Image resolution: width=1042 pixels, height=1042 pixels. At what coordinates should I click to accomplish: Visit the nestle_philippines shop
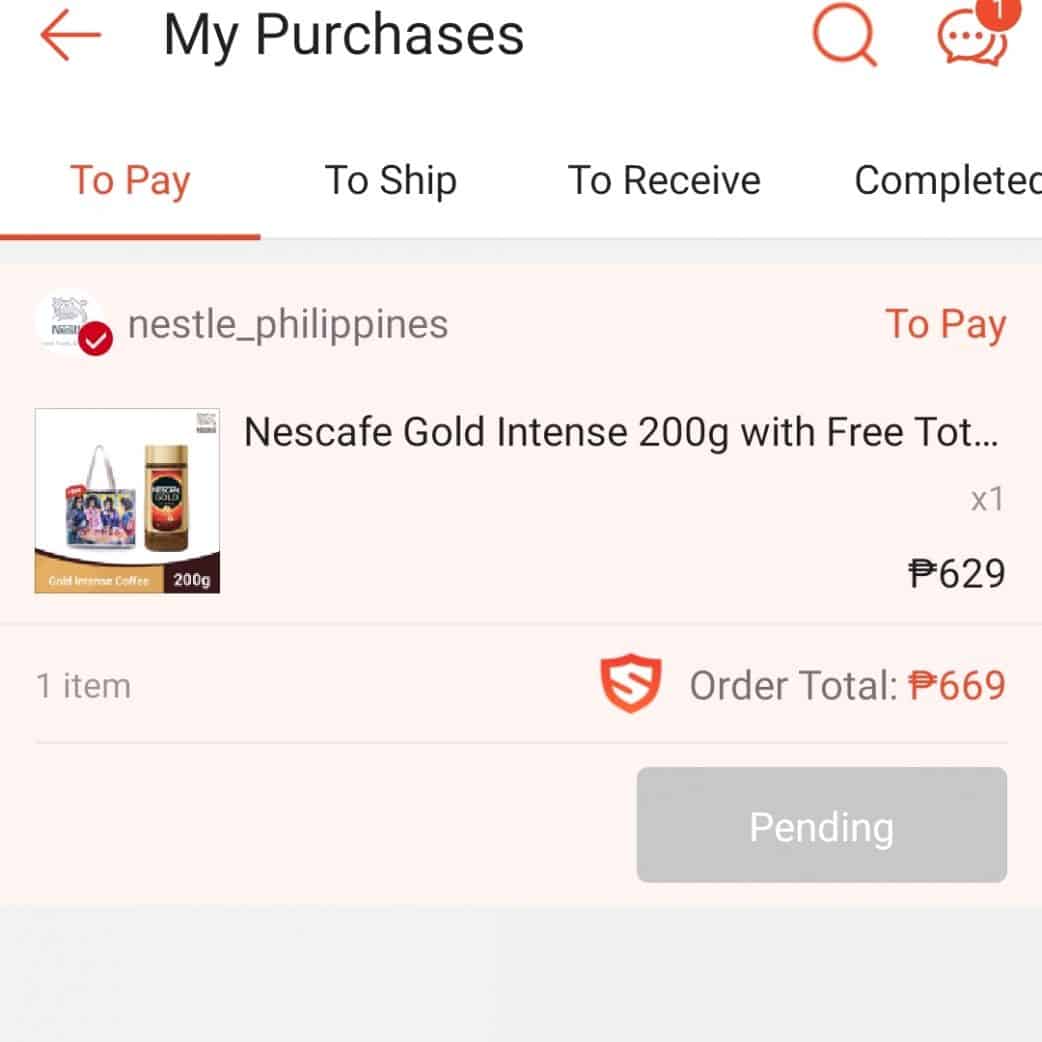click(x=288, y=325)
